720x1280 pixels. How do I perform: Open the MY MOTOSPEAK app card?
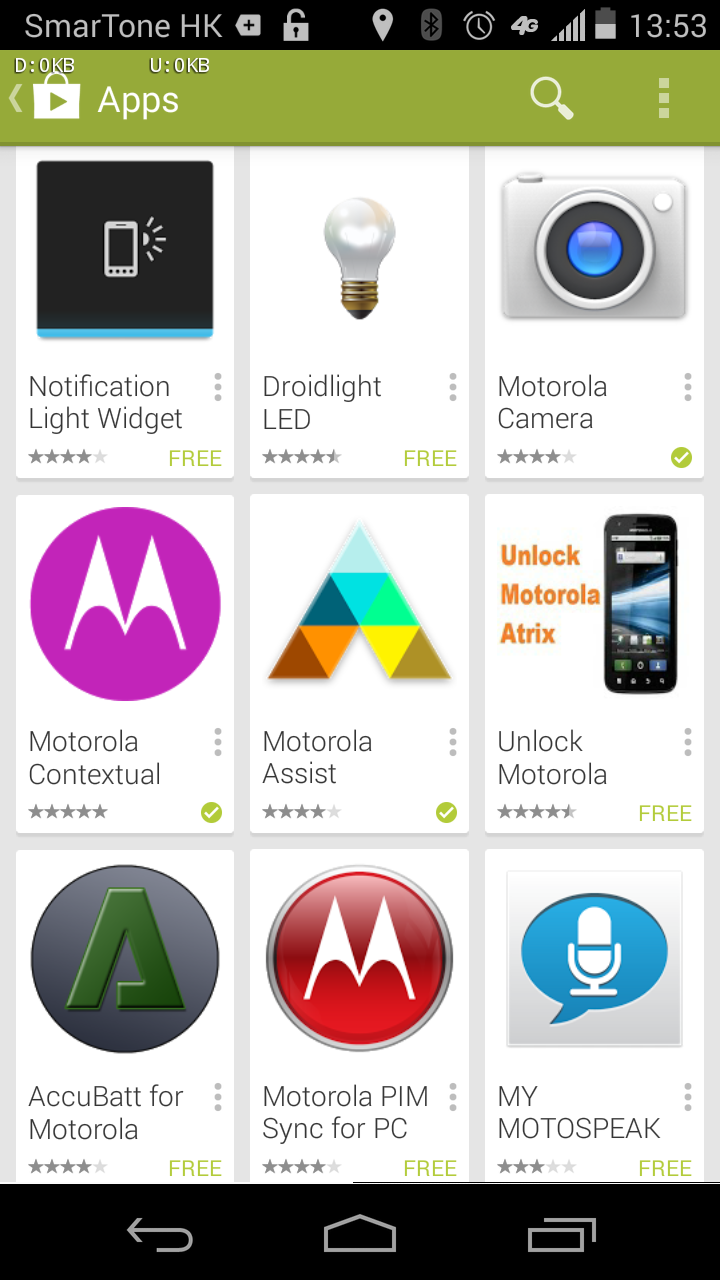(594, 1016)
